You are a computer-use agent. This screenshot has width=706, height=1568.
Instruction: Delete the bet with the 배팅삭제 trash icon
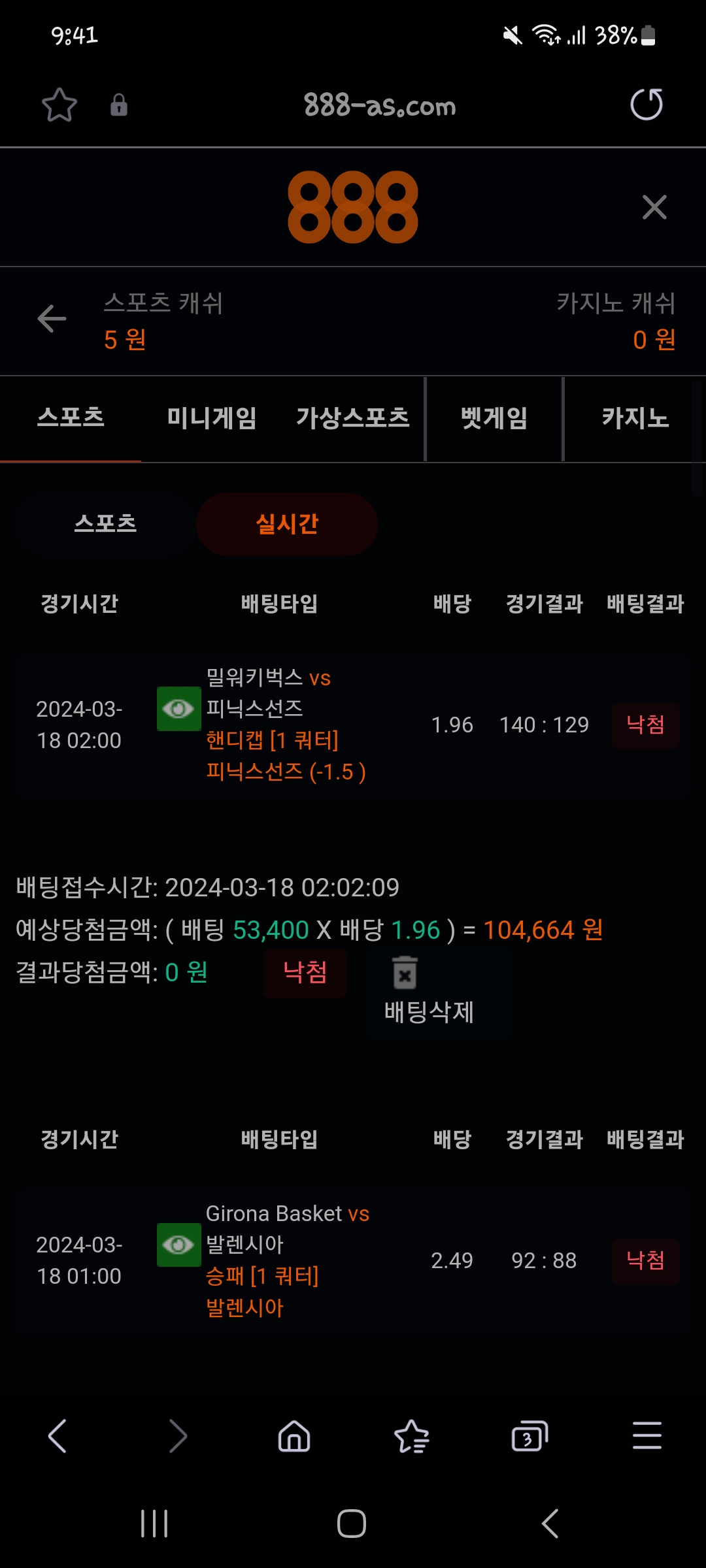point(405,973)
